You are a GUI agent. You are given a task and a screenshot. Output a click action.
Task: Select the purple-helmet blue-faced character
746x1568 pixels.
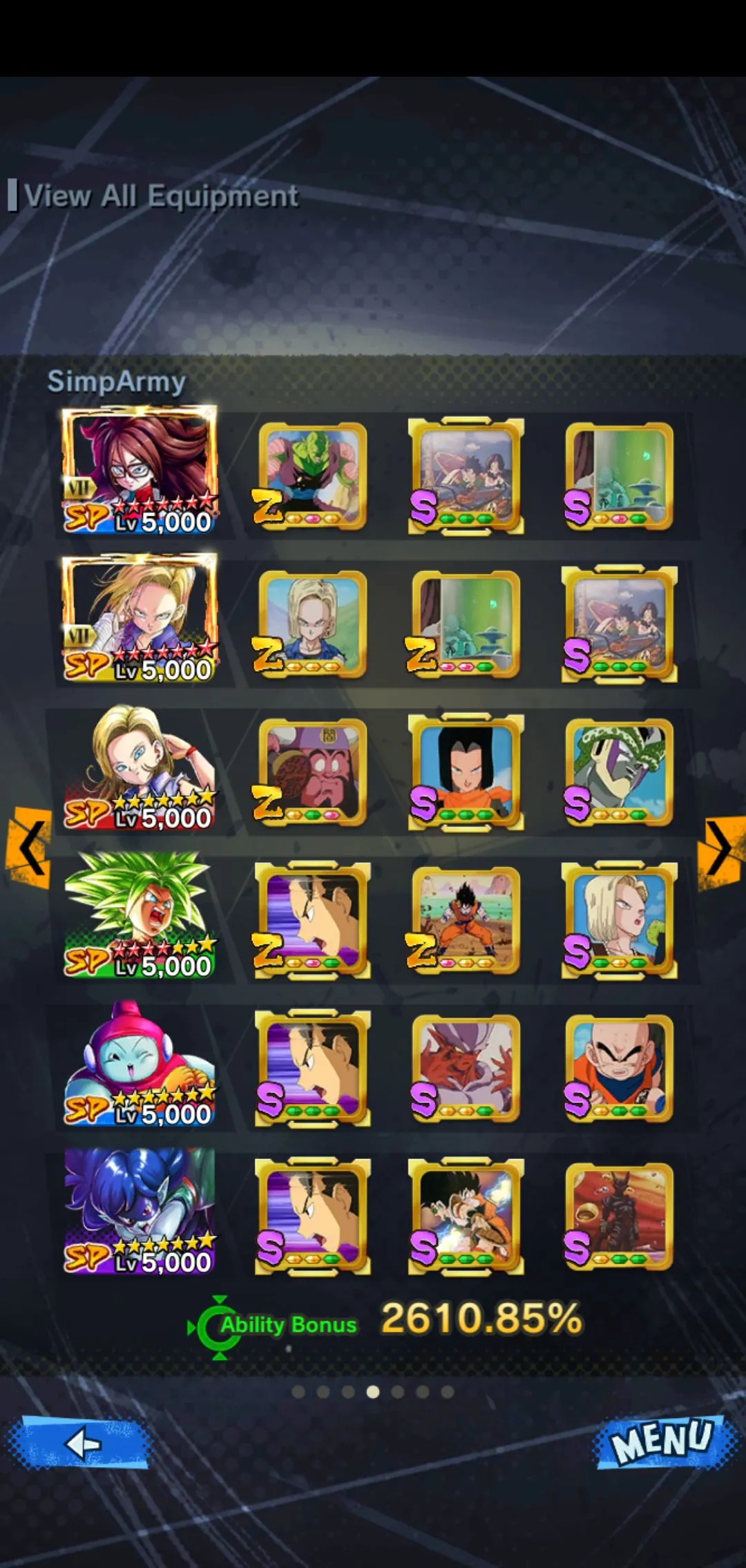[x=140, y=1064]
